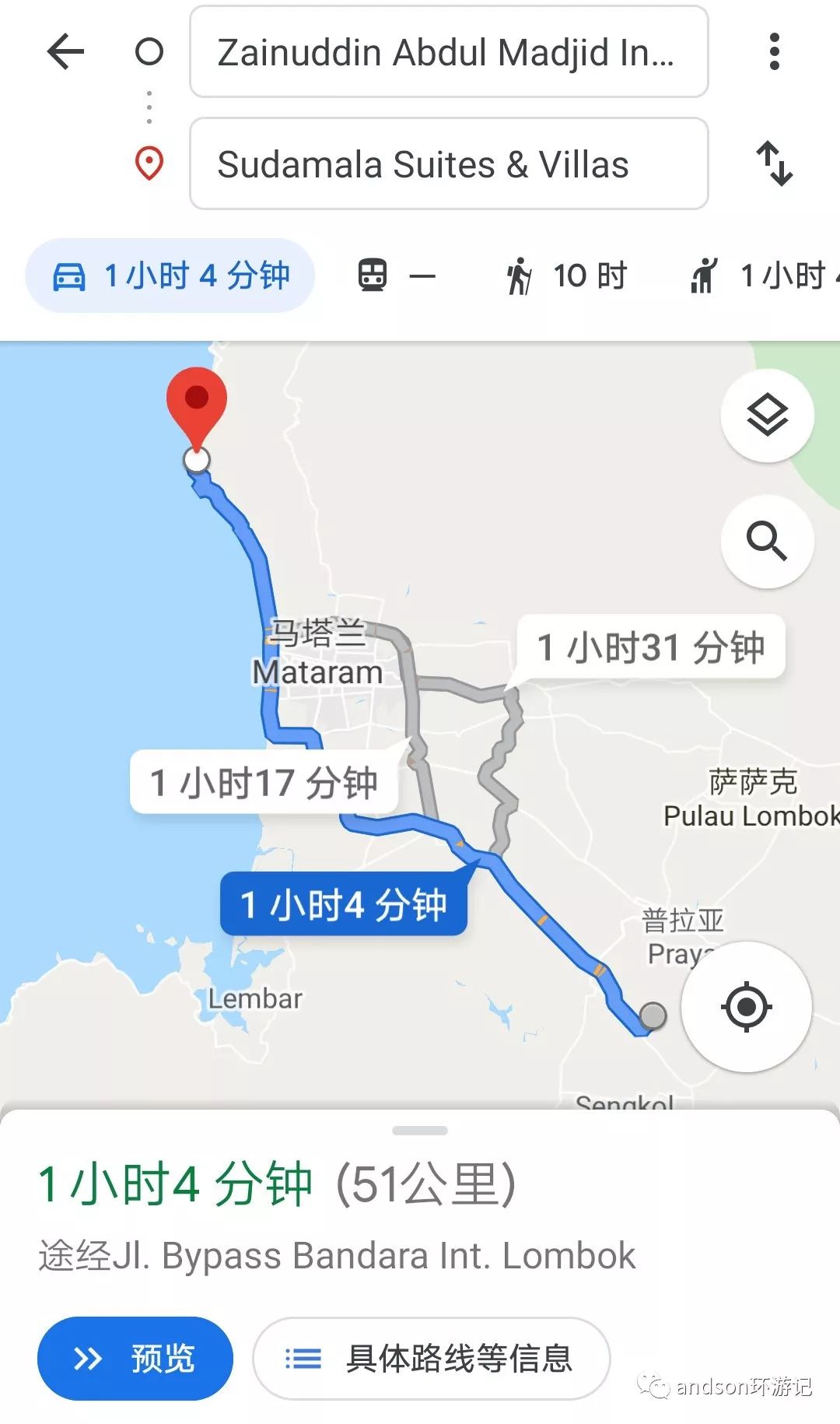Select the transit mode icon
Viewport: 840px width, 1424px height.
[x=373, y=275]
